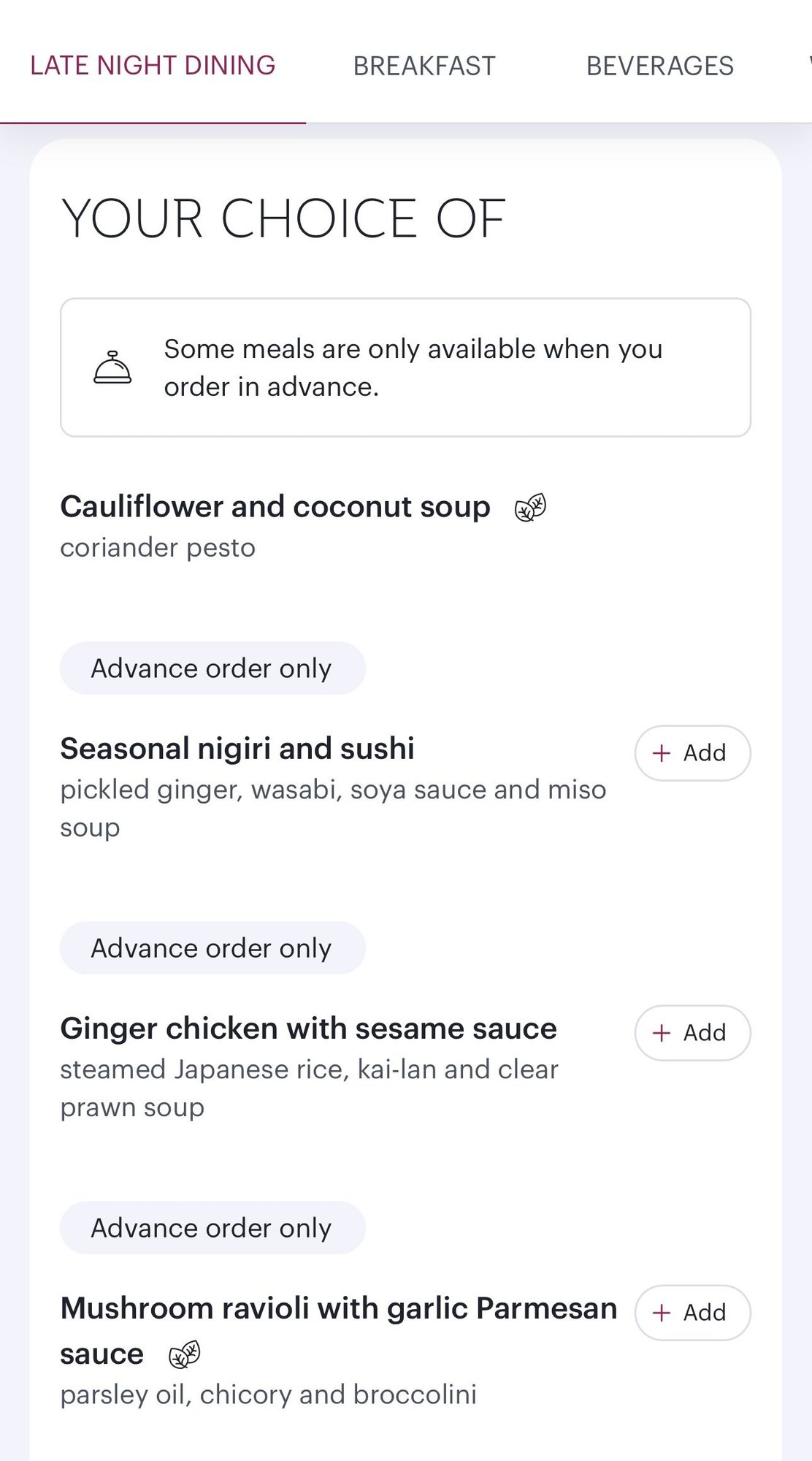Screen dimensions: 812x1461
Task: Switch to the Late Night Dining tab
Action: pyautogui.click(x=153, y=66)
